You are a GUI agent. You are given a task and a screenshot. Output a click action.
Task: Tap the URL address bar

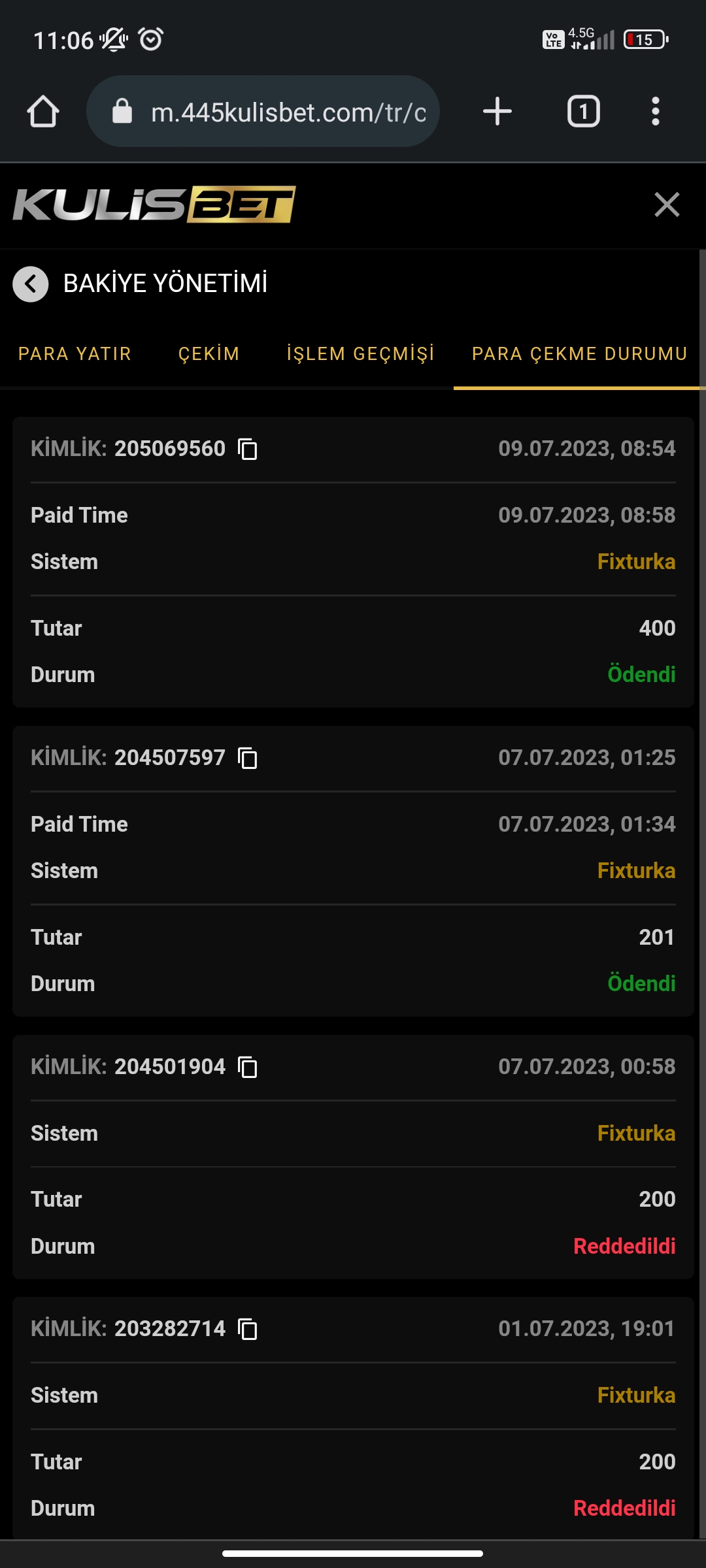263,112
